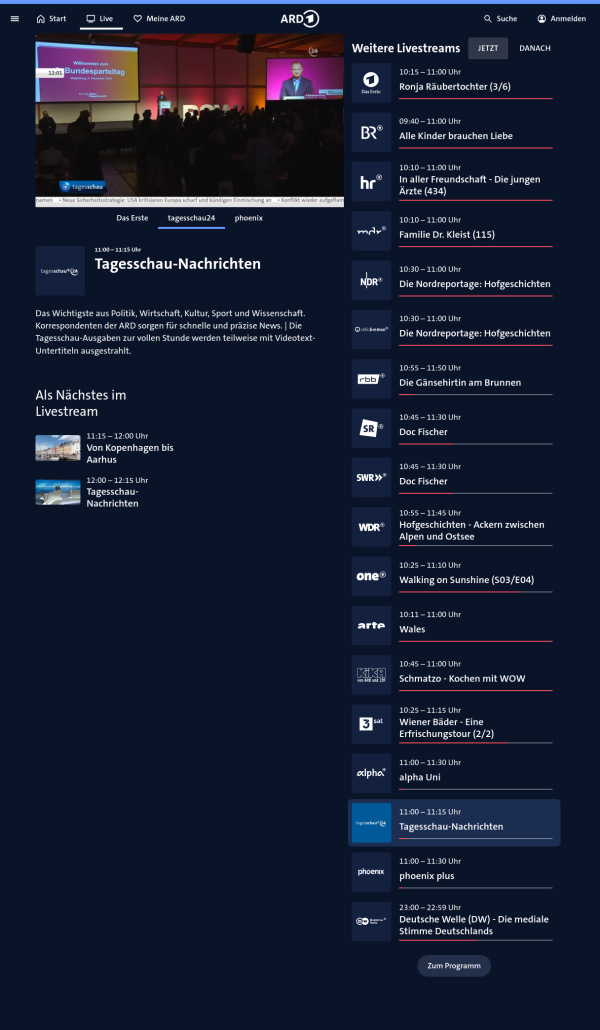Open Ronja Räubertochter (3/6) livestream
The height and width of the screenshot is (1030, 600).
point(455,86)
